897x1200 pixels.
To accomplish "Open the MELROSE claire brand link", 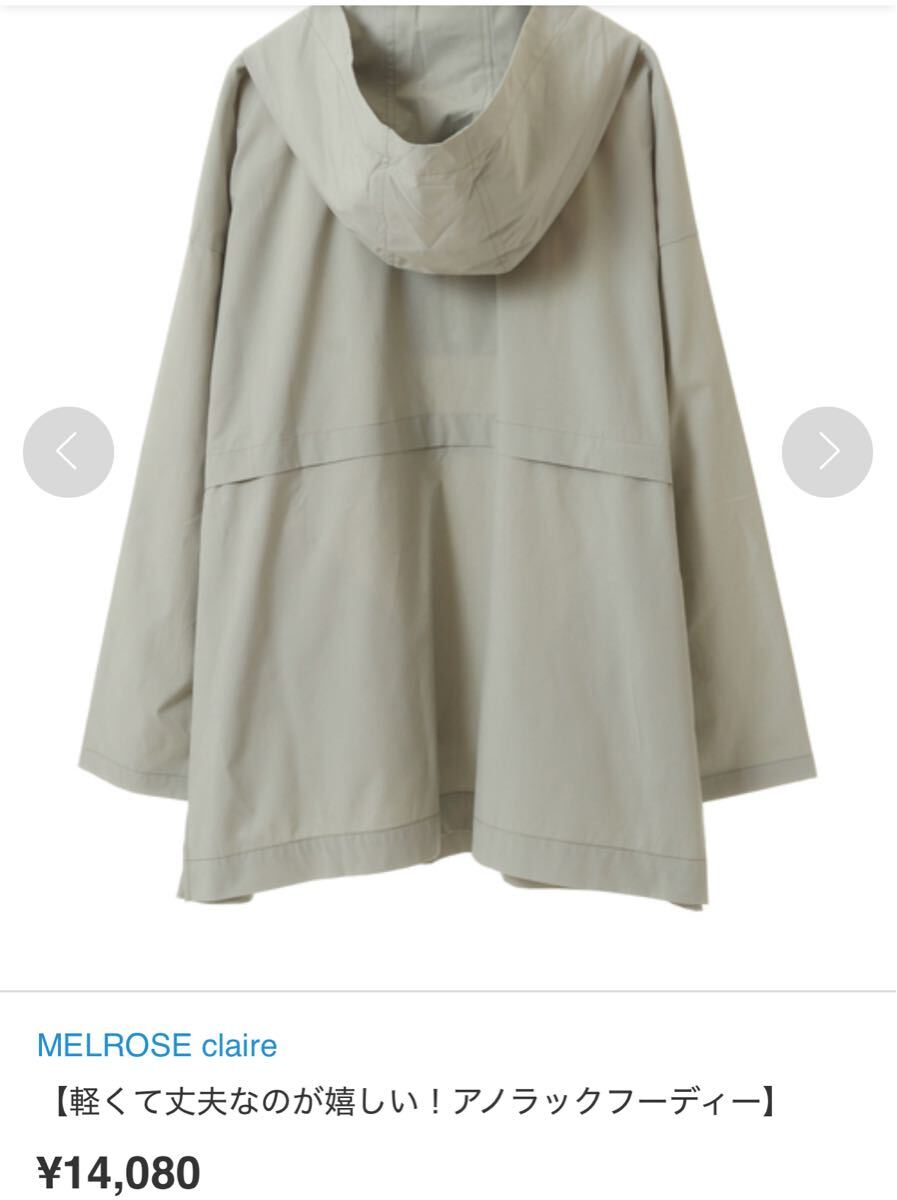I will point(157,1046).
